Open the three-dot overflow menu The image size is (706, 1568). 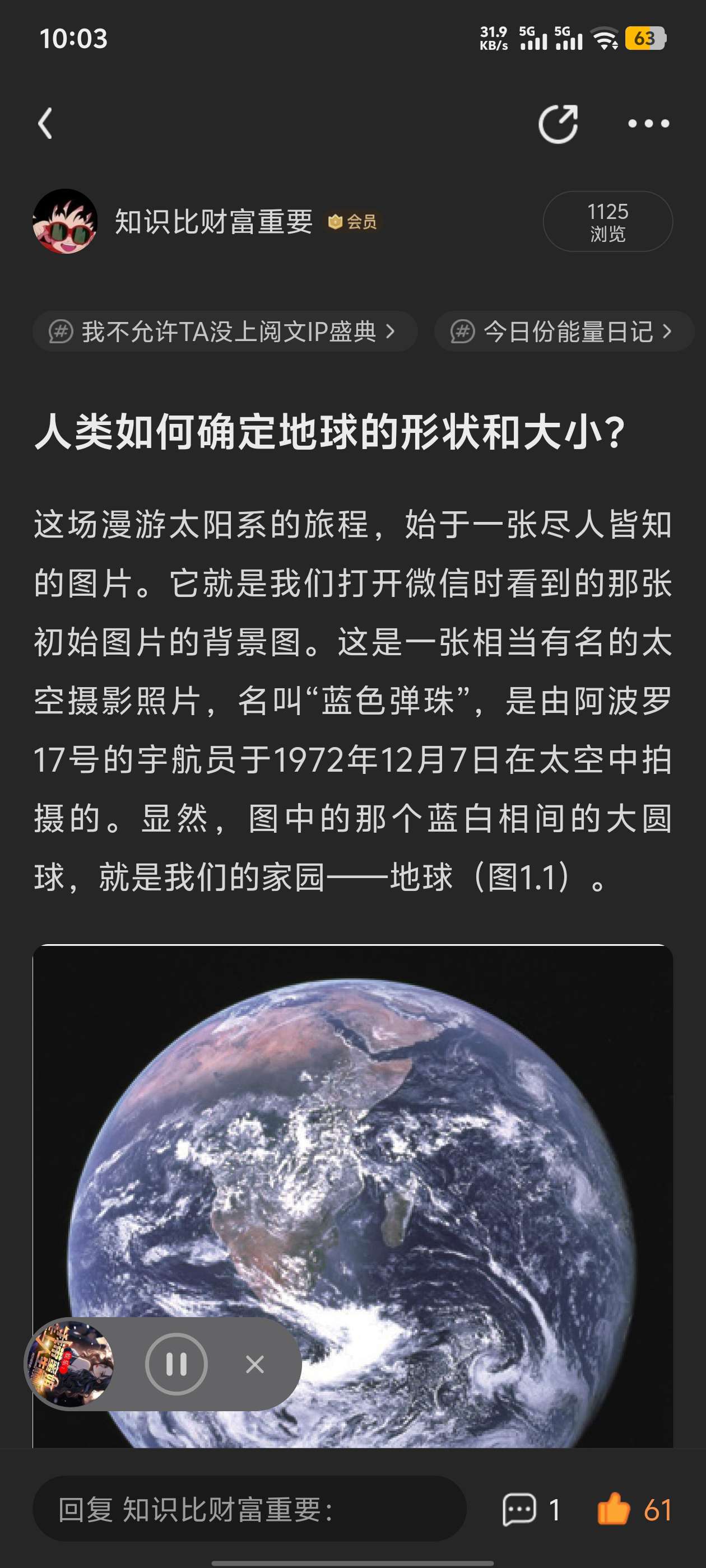[648, 124]
